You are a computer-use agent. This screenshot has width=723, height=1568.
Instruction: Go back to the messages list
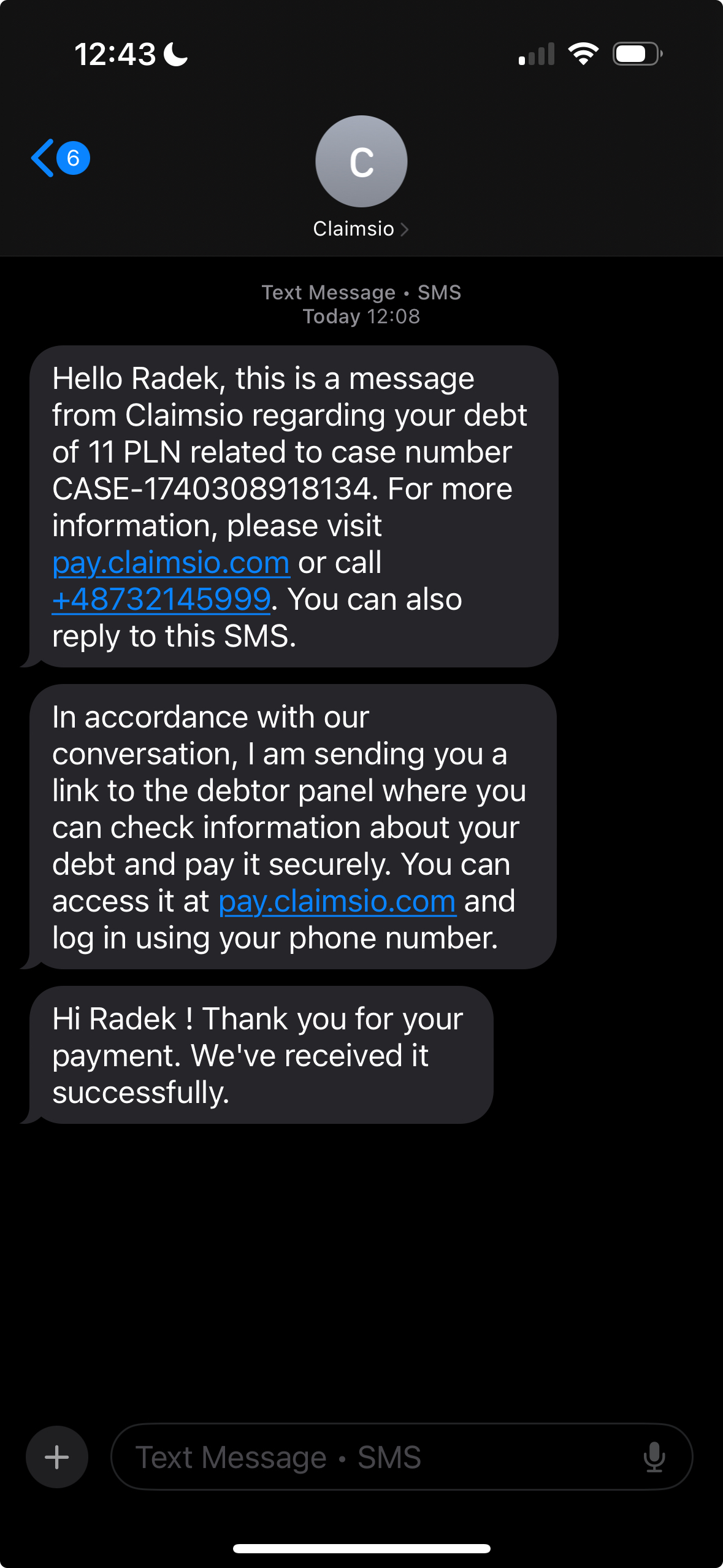click(59, 158)
